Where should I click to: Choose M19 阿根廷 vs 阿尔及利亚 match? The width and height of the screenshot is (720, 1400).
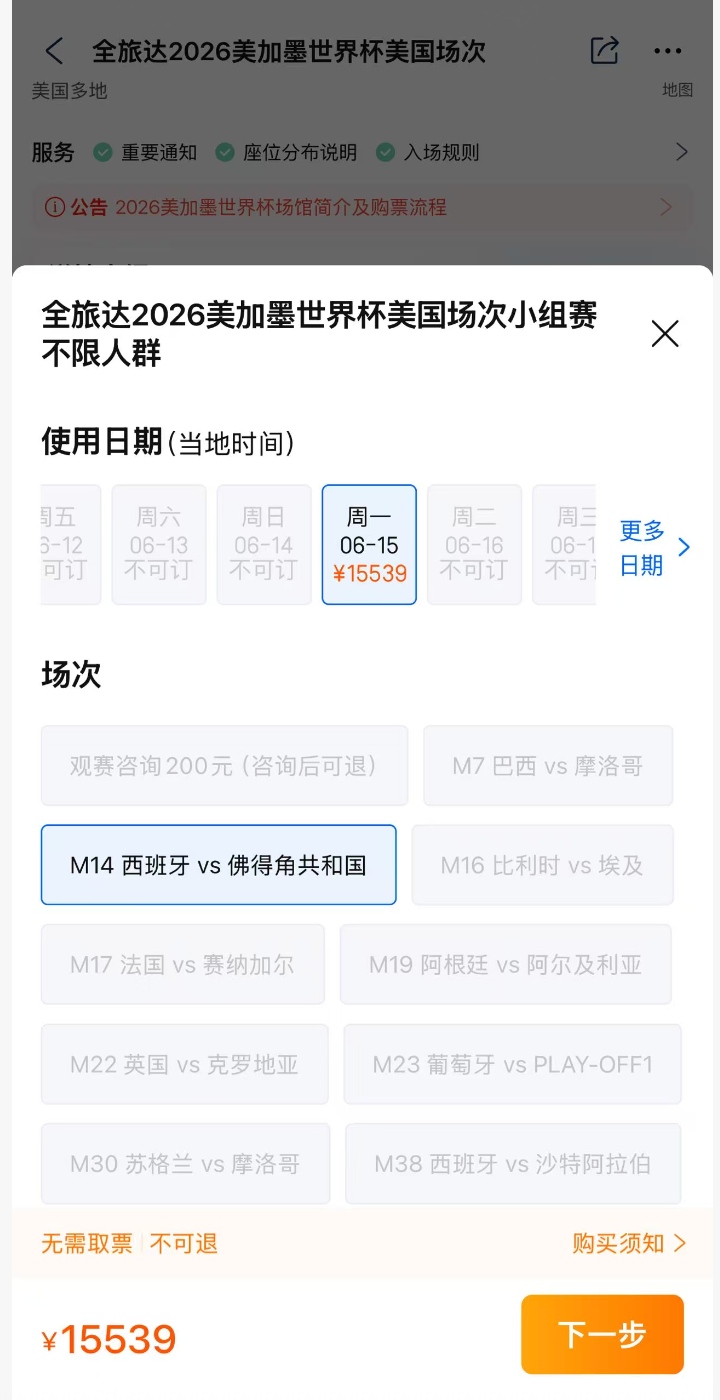(505, 964)
